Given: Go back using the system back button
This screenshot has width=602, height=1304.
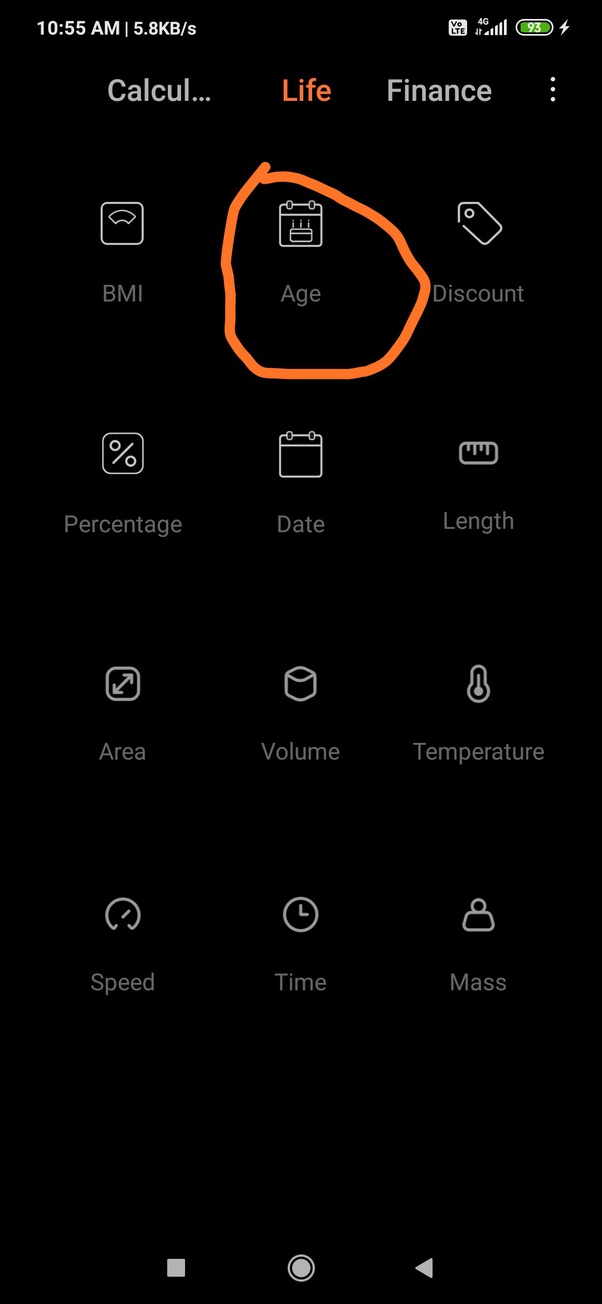Looking at the screenshot, I should click(424, 1268).
